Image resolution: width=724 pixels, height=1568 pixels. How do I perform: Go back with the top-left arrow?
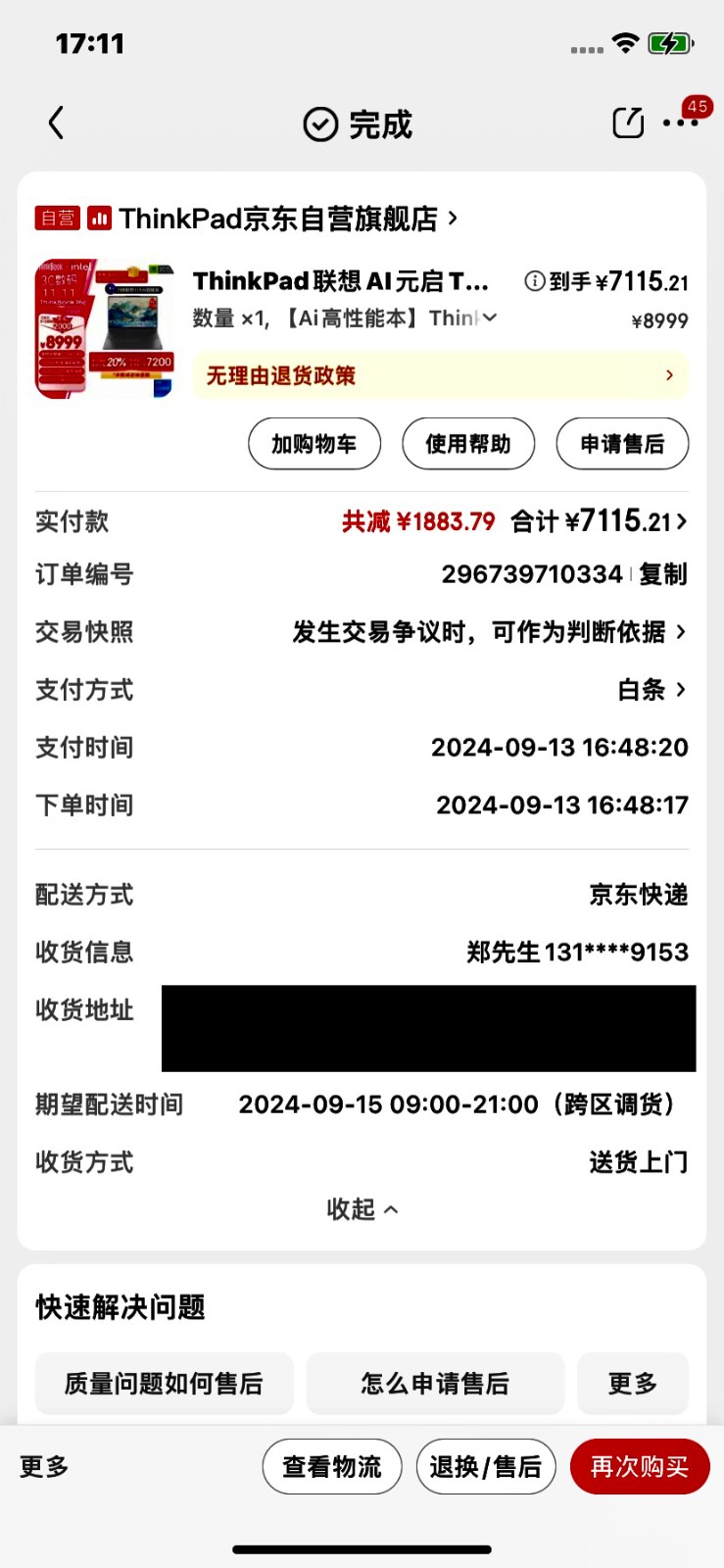(x=56, y=123)
